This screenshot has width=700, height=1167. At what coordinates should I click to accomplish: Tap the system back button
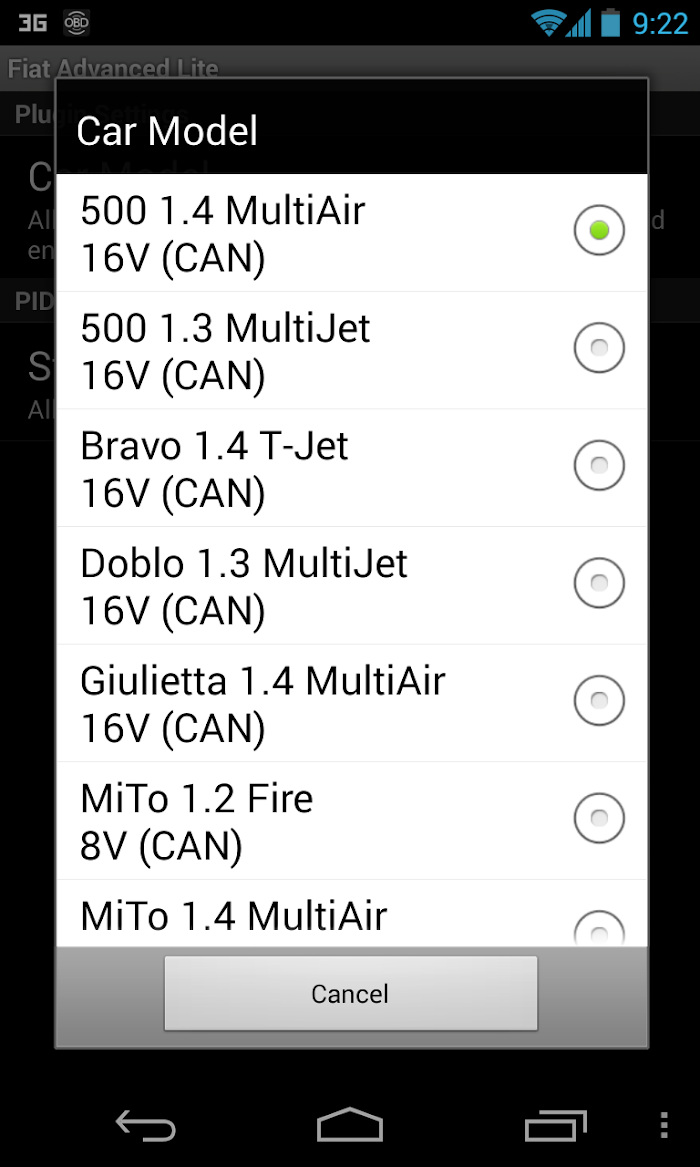tap(146, 1125)
